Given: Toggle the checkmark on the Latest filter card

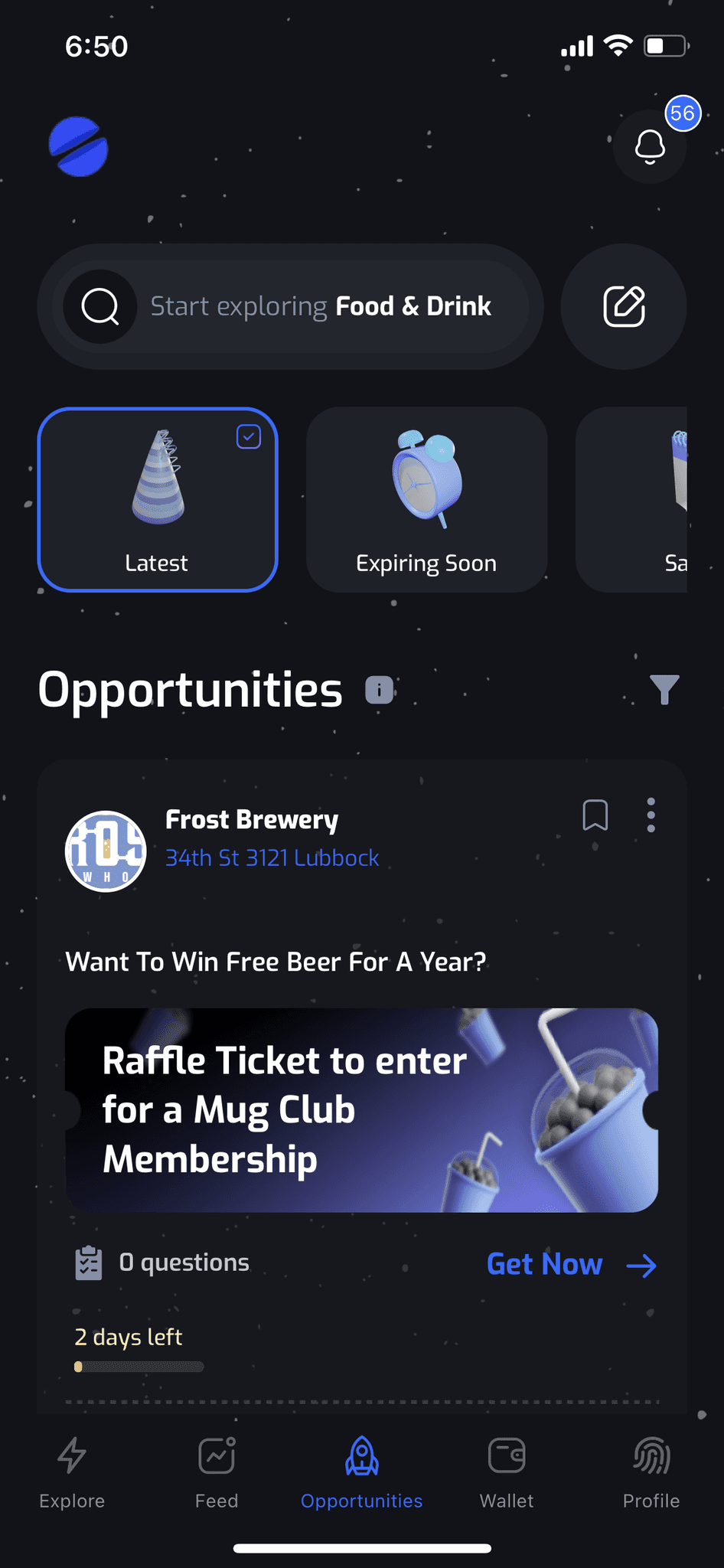Looking at the screenshot, I should [x=249, y=436].
